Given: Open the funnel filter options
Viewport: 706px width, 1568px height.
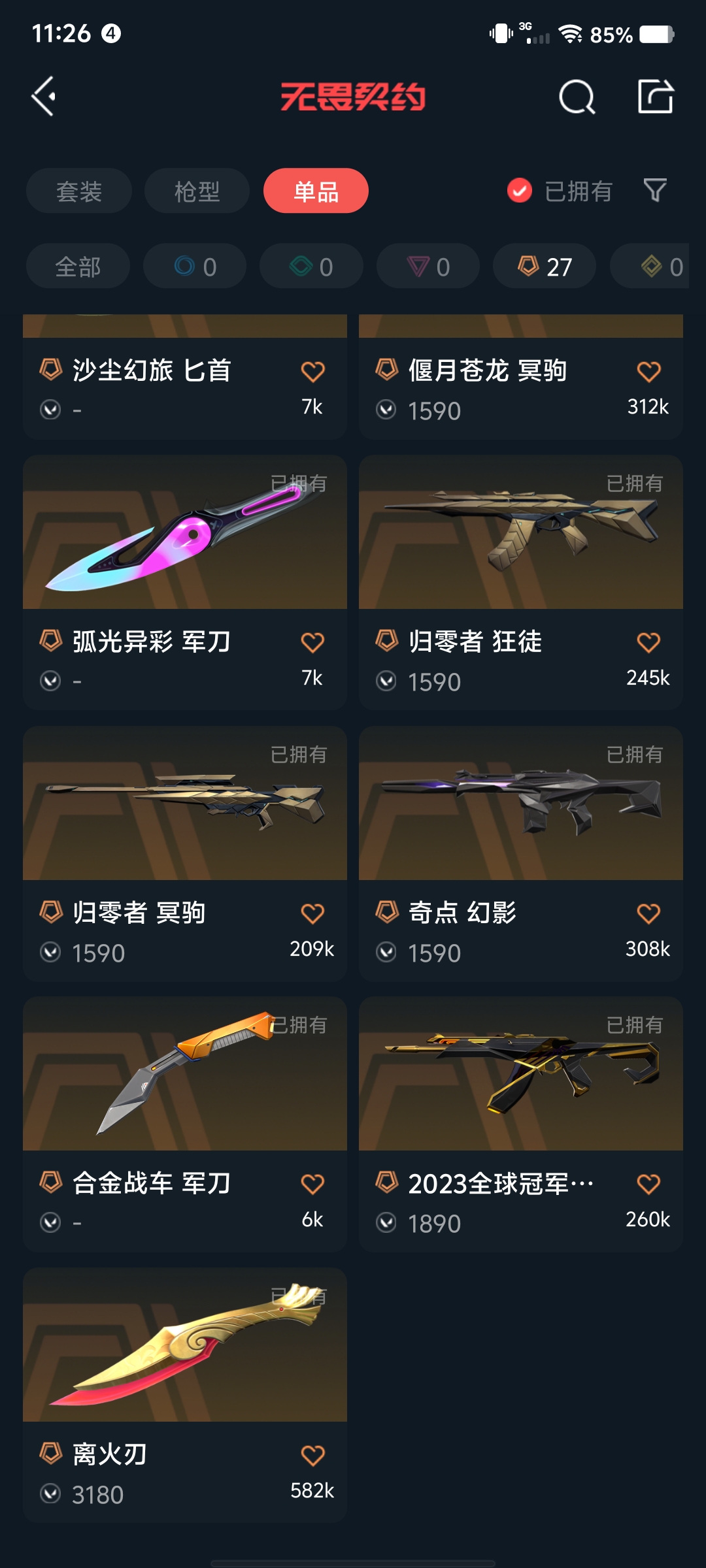Looking at the screenshot, I should click(x=655, y=190).
